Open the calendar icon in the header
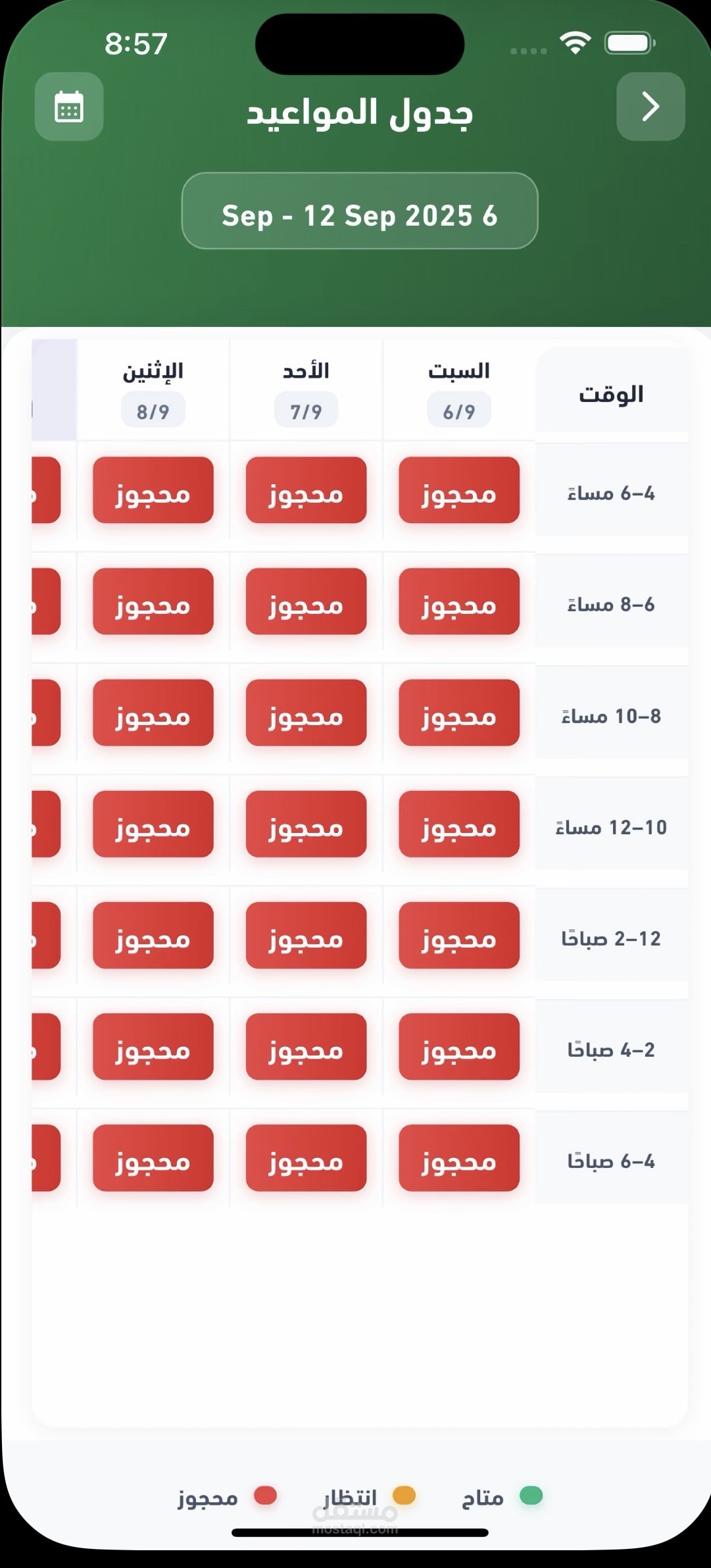The image size is (711, 1568). point(69,107)
